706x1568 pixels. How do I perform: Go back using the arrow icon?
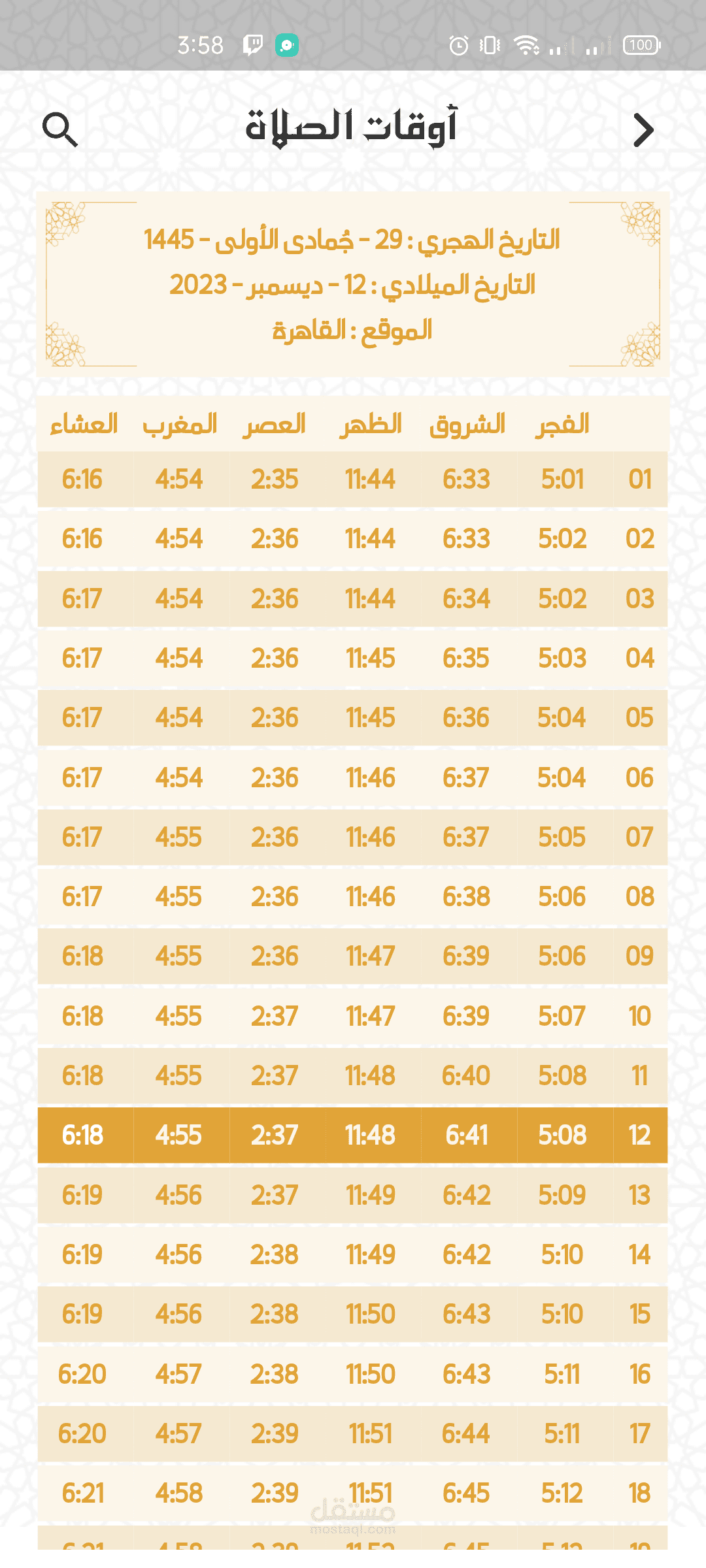(643, 130)
